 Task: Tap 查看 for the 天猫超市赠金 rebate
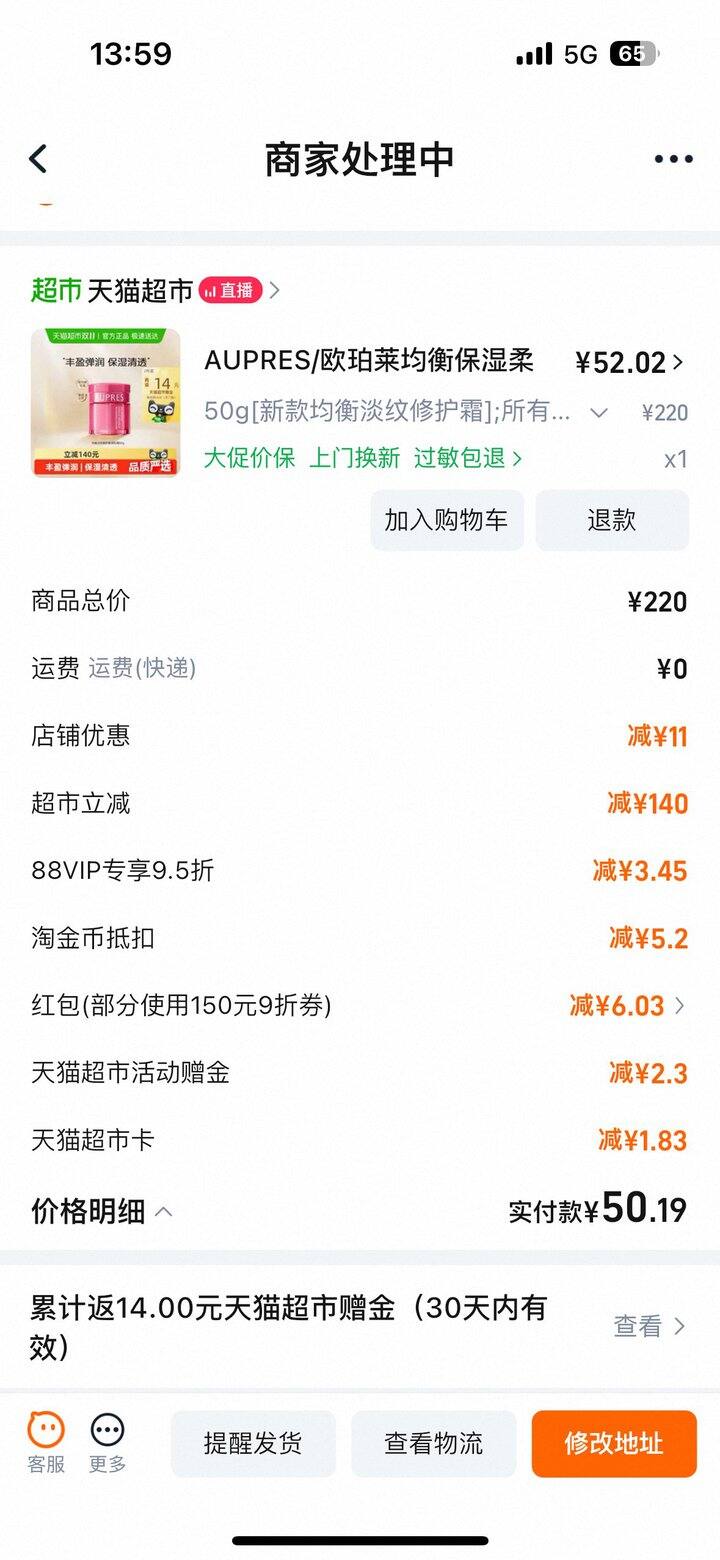pyautogui.click(x=649, y=1326)
